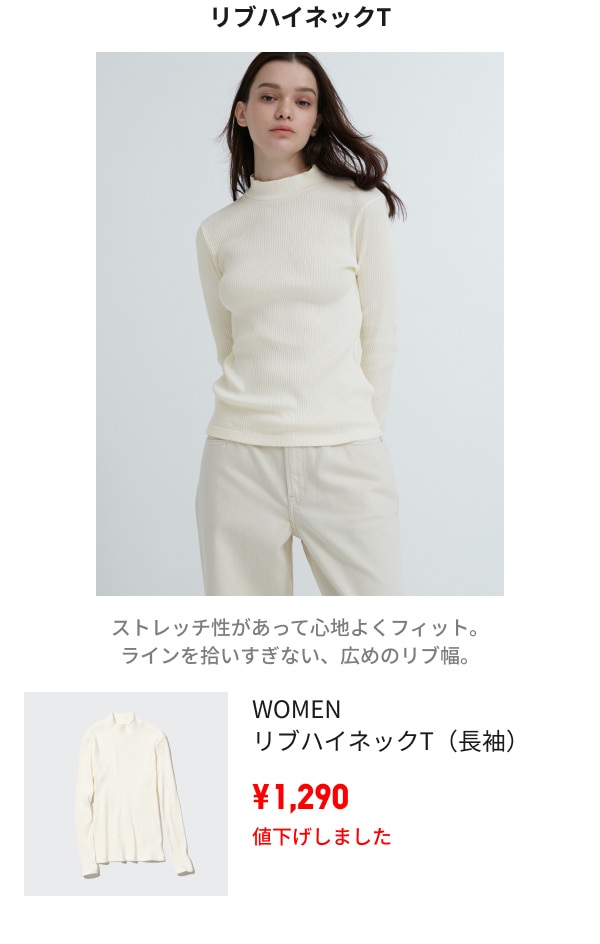Open the large リブハイネックT model photo

click(299, 323)
